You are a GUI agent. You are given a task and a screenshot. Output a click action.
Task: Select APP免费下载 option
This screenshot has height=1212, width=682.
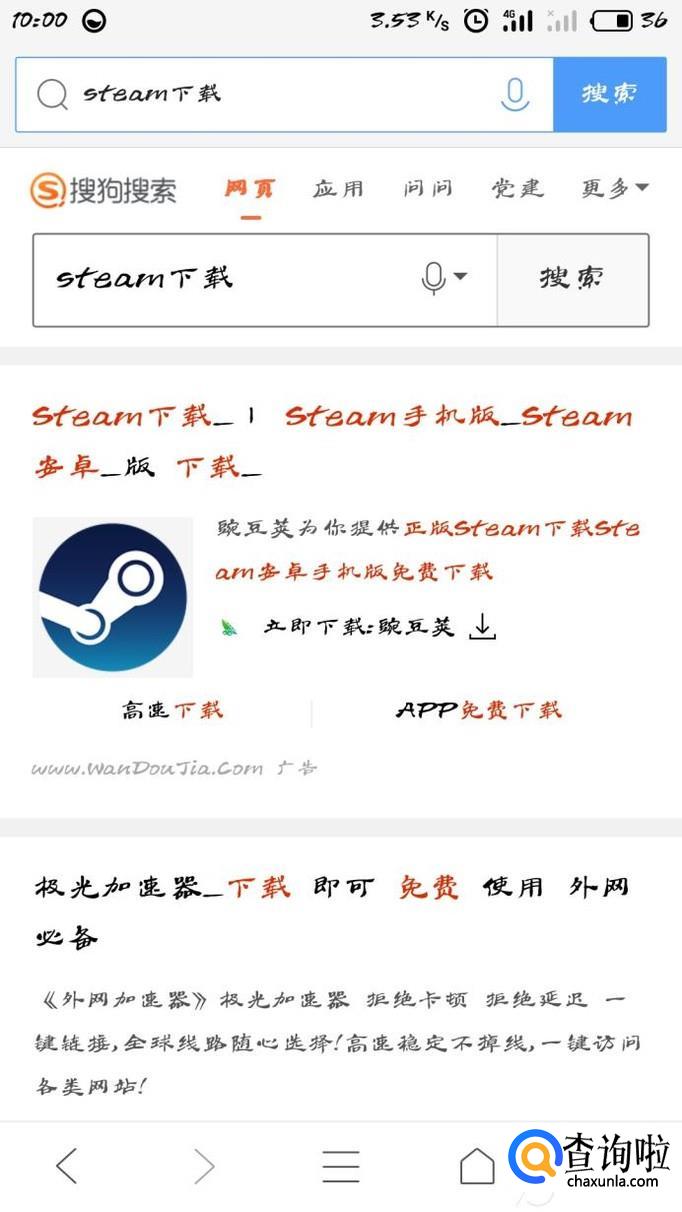pos(479,711)
